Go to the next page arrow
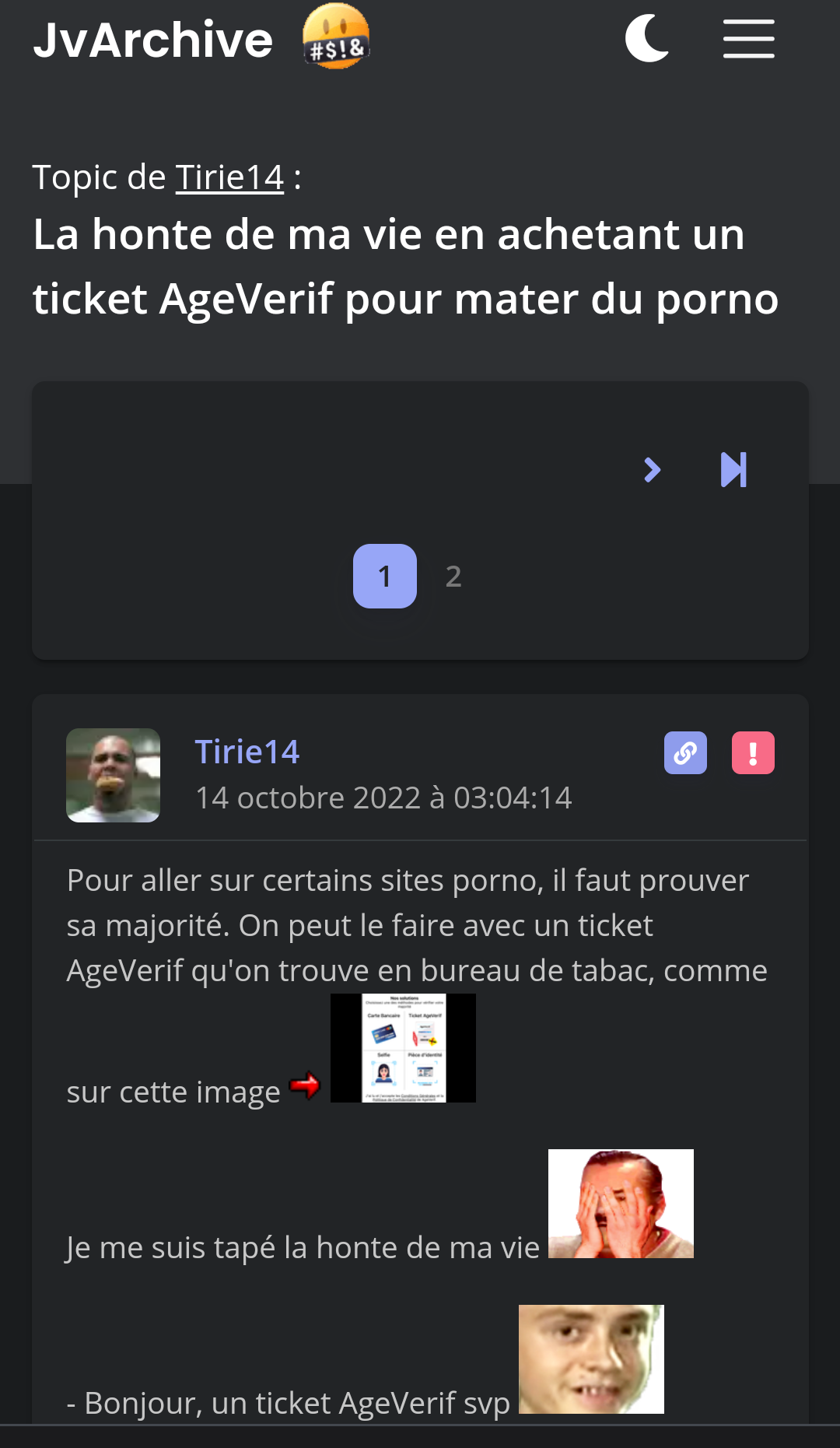Image resolution: width=840 pixels, height=1448 pixels. click(653, 470)
